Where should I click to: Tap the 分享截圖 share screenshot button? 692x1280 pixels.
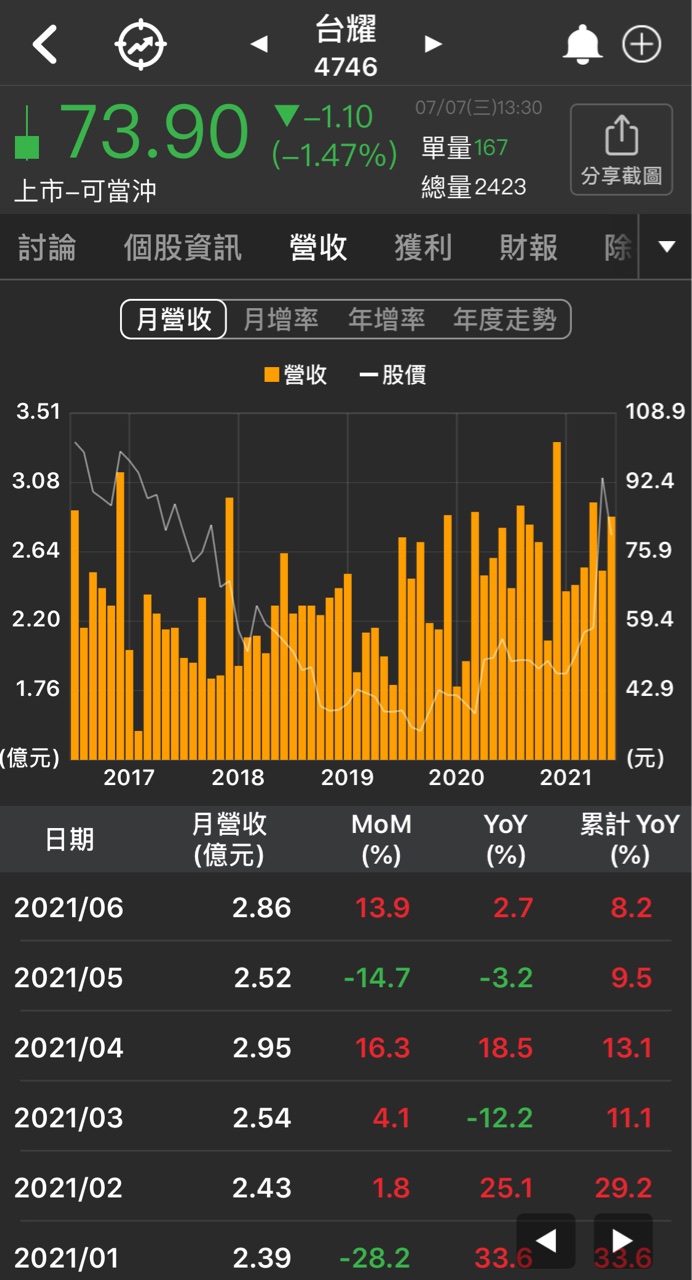coord(621,149)
